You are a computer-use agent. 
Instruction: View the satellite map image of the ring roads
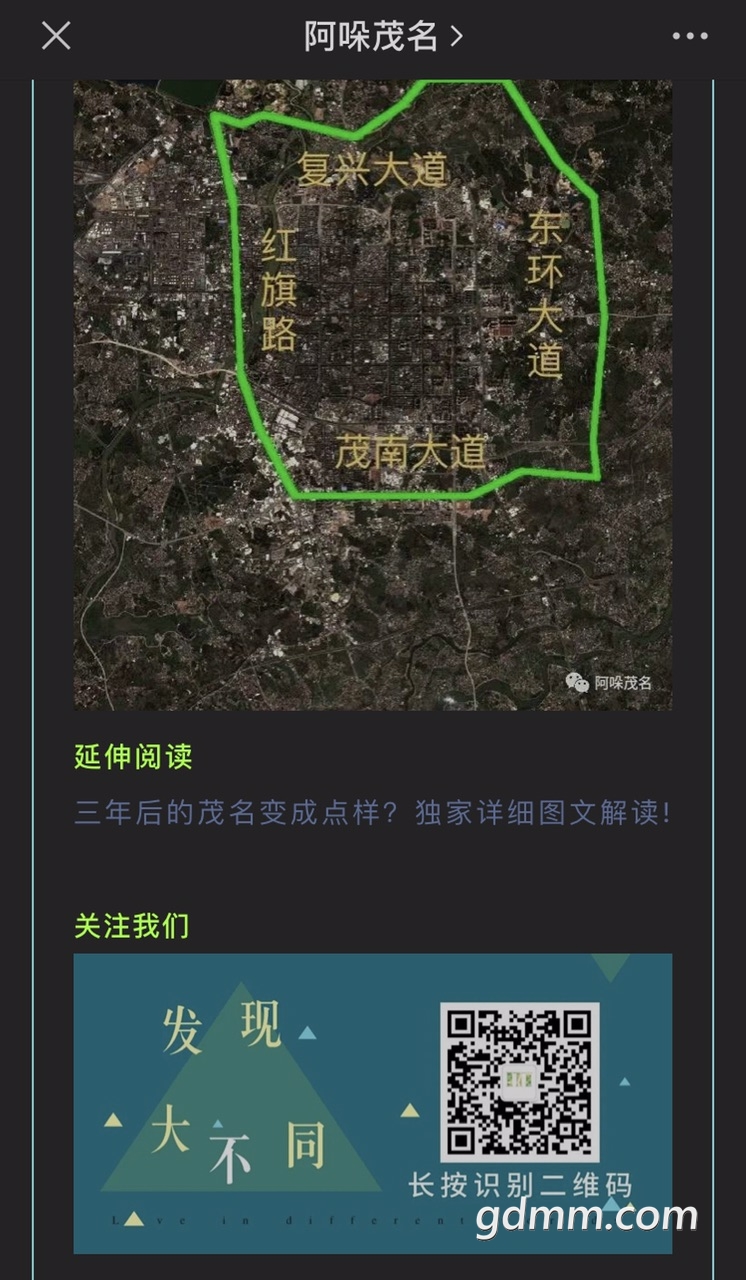click(x=372, y=395)
